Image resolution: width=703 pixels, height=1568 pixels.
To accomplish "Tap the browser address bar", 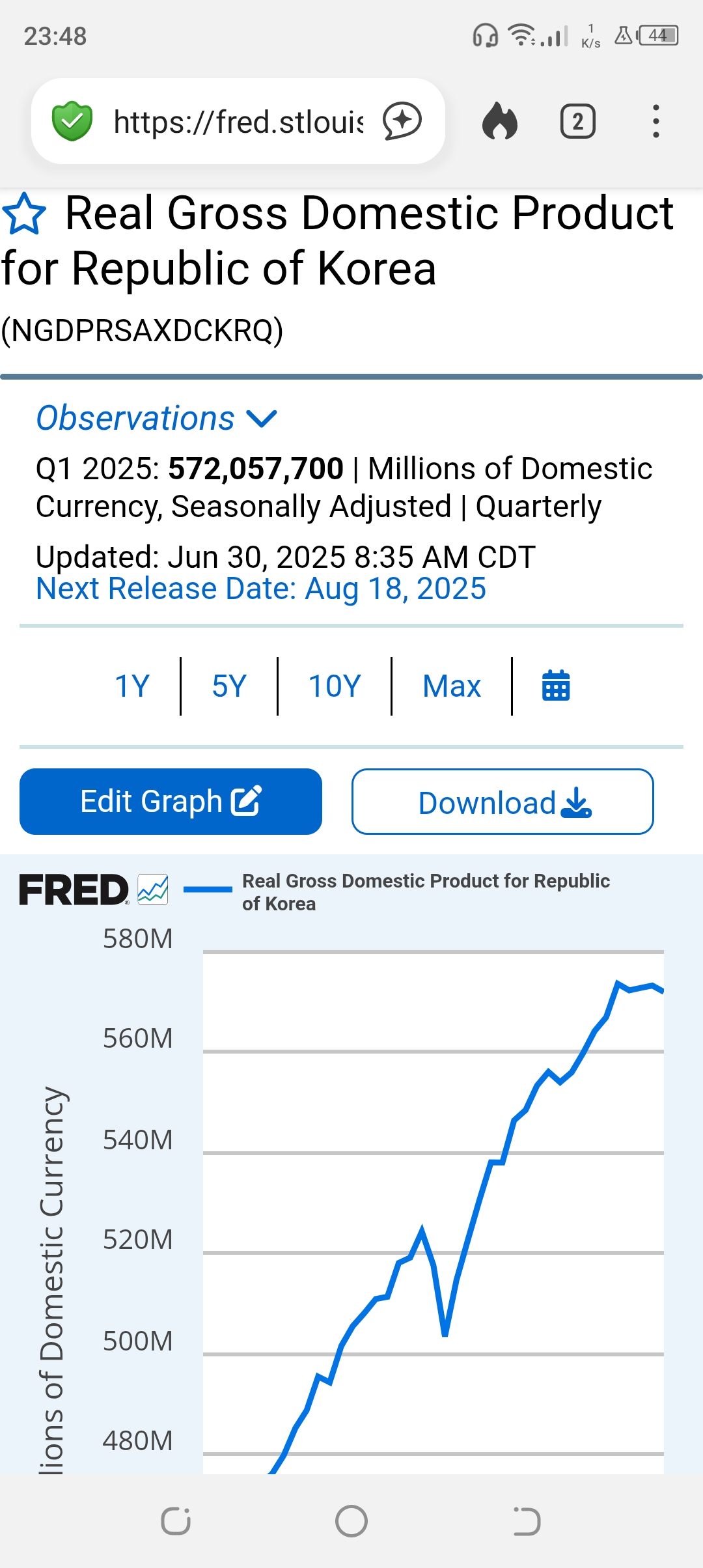I will pyautogui.click(x=238, y=122).
